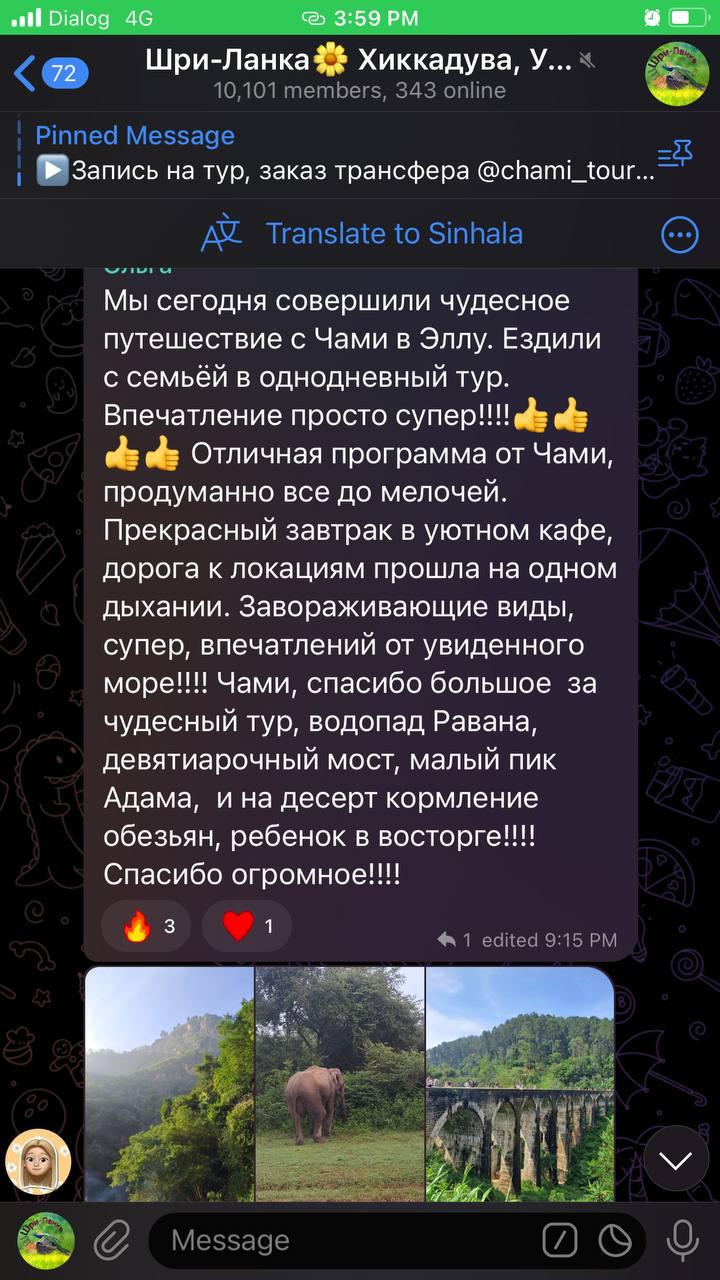Open the nine-arch bridge photo
The image size is (720, 1280).
point(520,1083)
